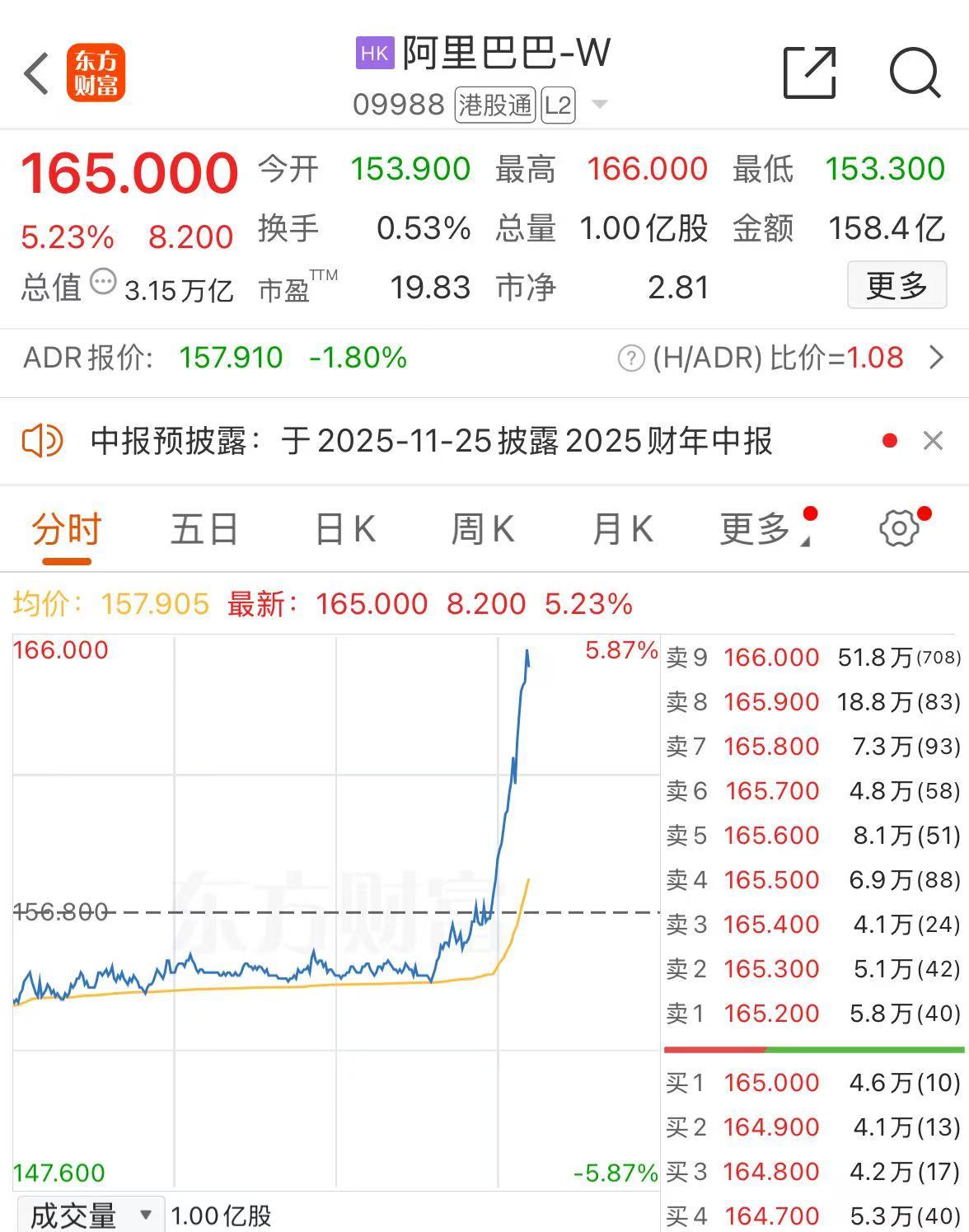
Task: Open ADR quote details chevron
Action: pos(936,358)
